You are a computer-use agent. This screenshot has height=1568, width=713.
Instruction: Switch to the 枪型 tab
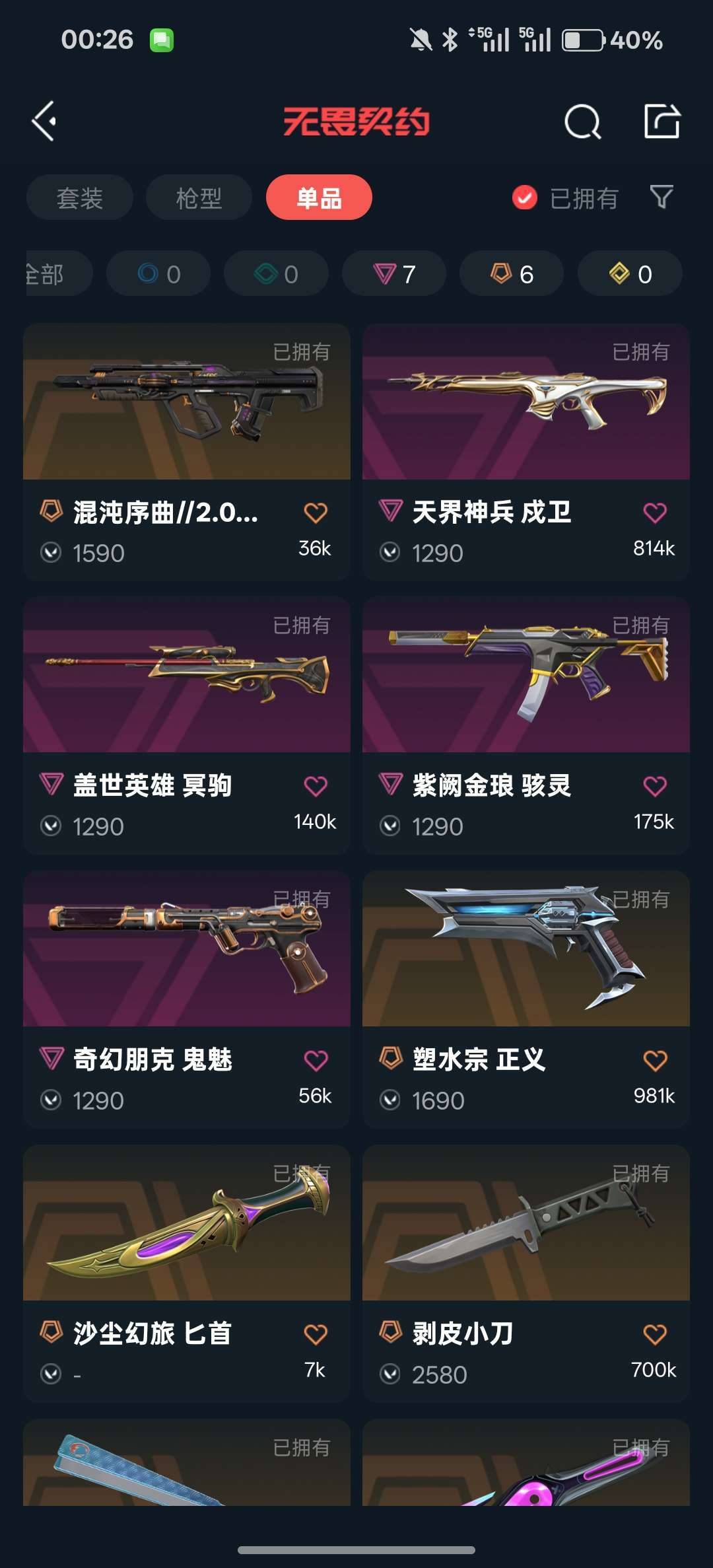198,197
